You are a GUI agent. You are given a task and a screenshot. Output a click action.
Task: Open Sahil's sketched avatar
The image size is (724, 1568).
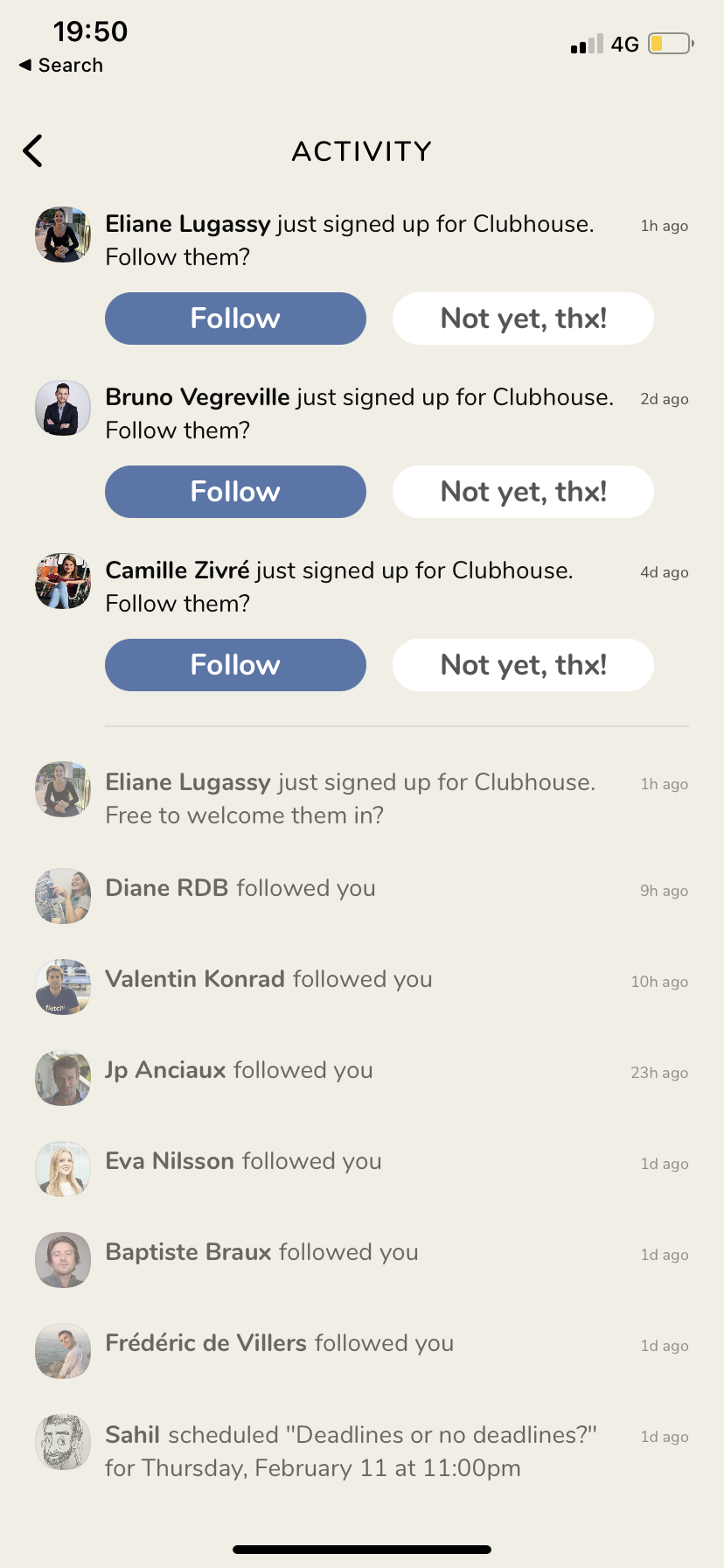[x=62, y=1442]
